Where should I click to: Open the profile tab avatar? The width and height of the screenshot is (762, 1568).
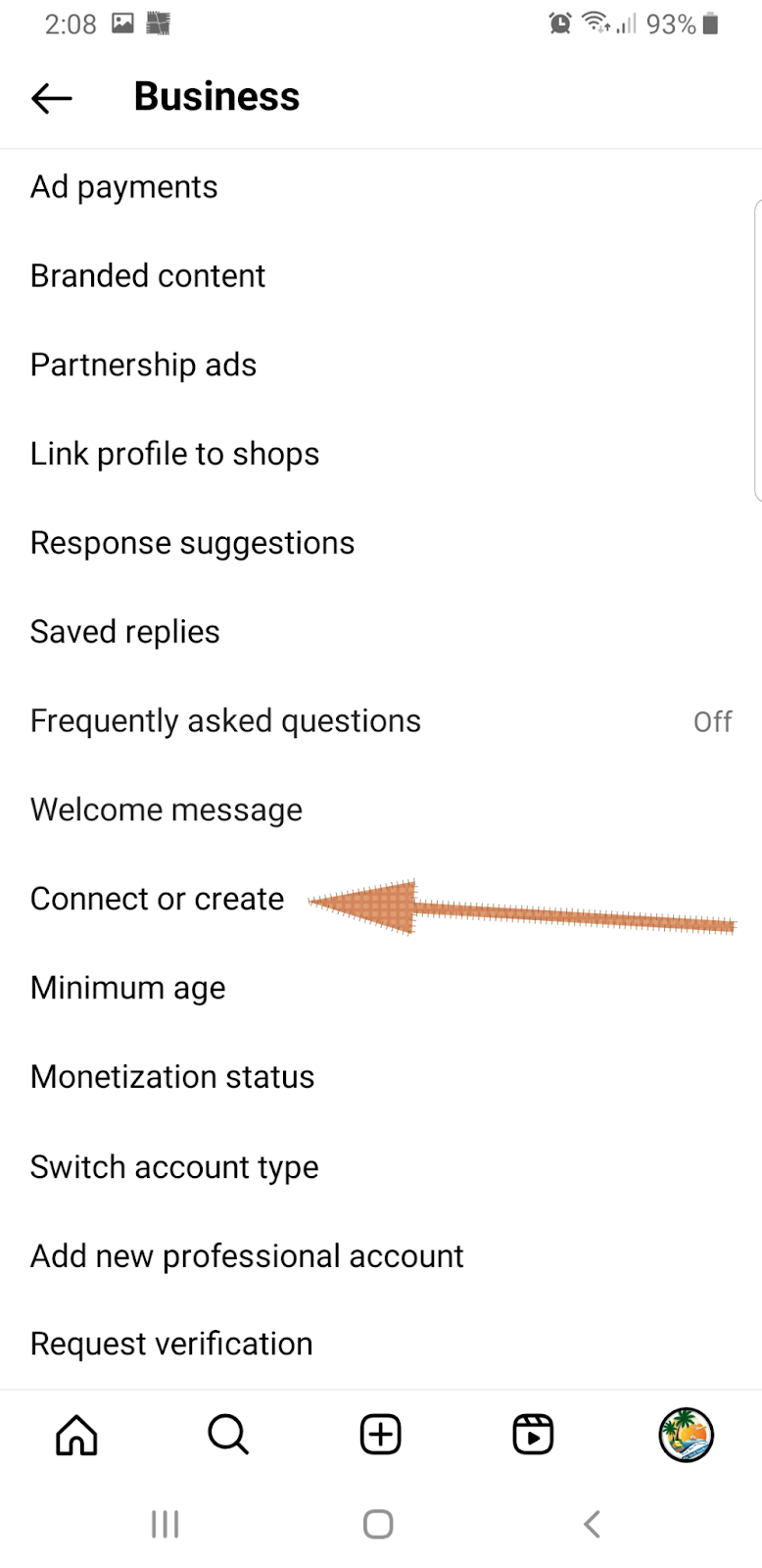coord(686,1436)
